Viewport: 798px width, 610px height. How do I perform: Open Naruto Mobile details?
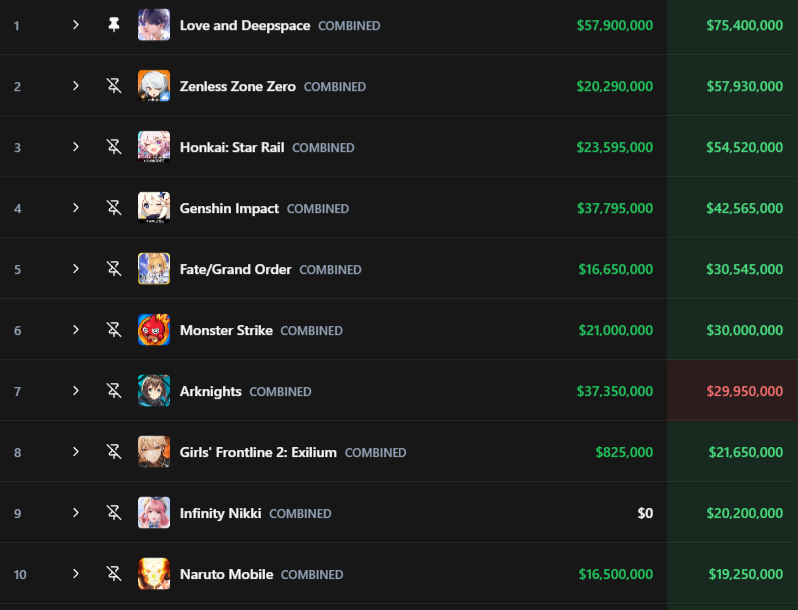226,574
